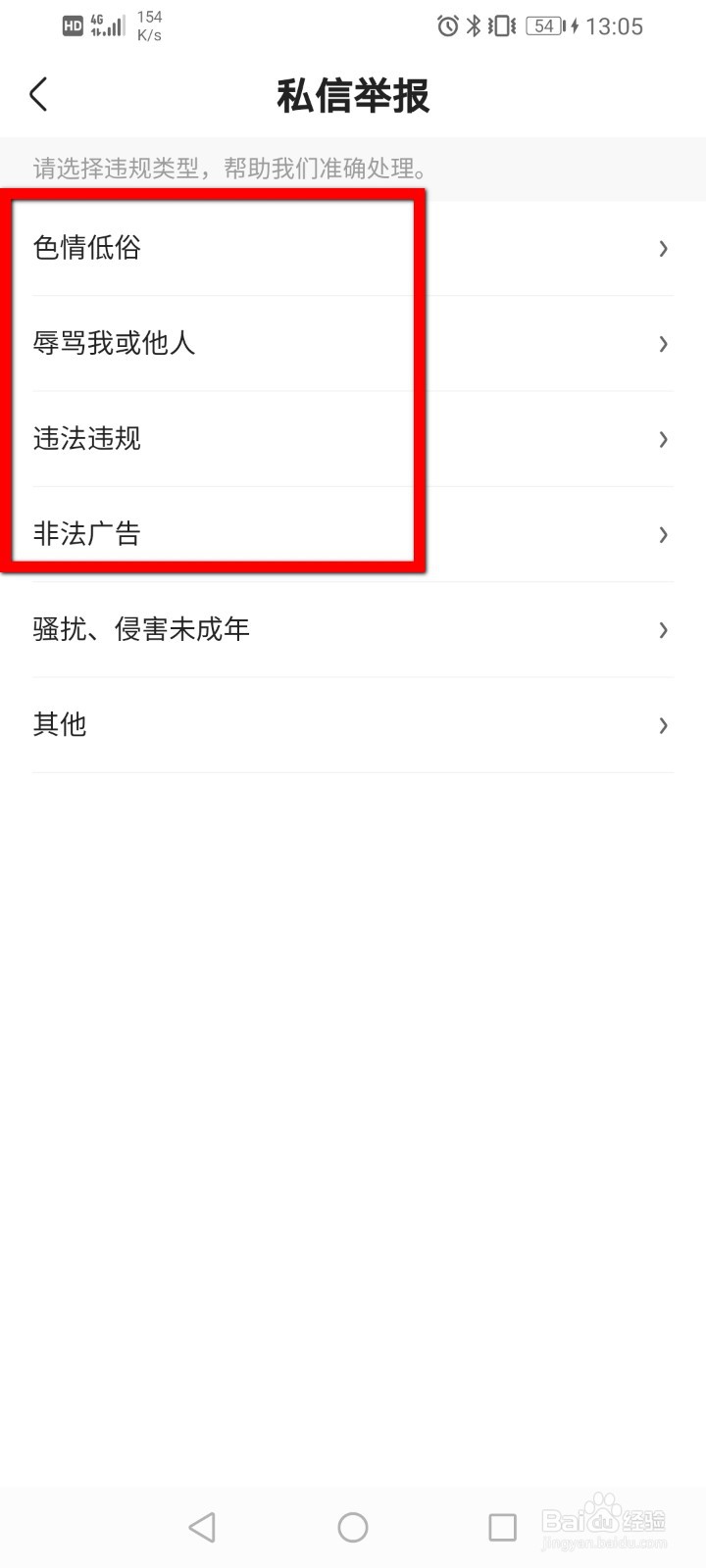Tap the Android home circle button
Image resolution: width=706 pixels, height=1568 pixels.
[x=353, y=1526]
